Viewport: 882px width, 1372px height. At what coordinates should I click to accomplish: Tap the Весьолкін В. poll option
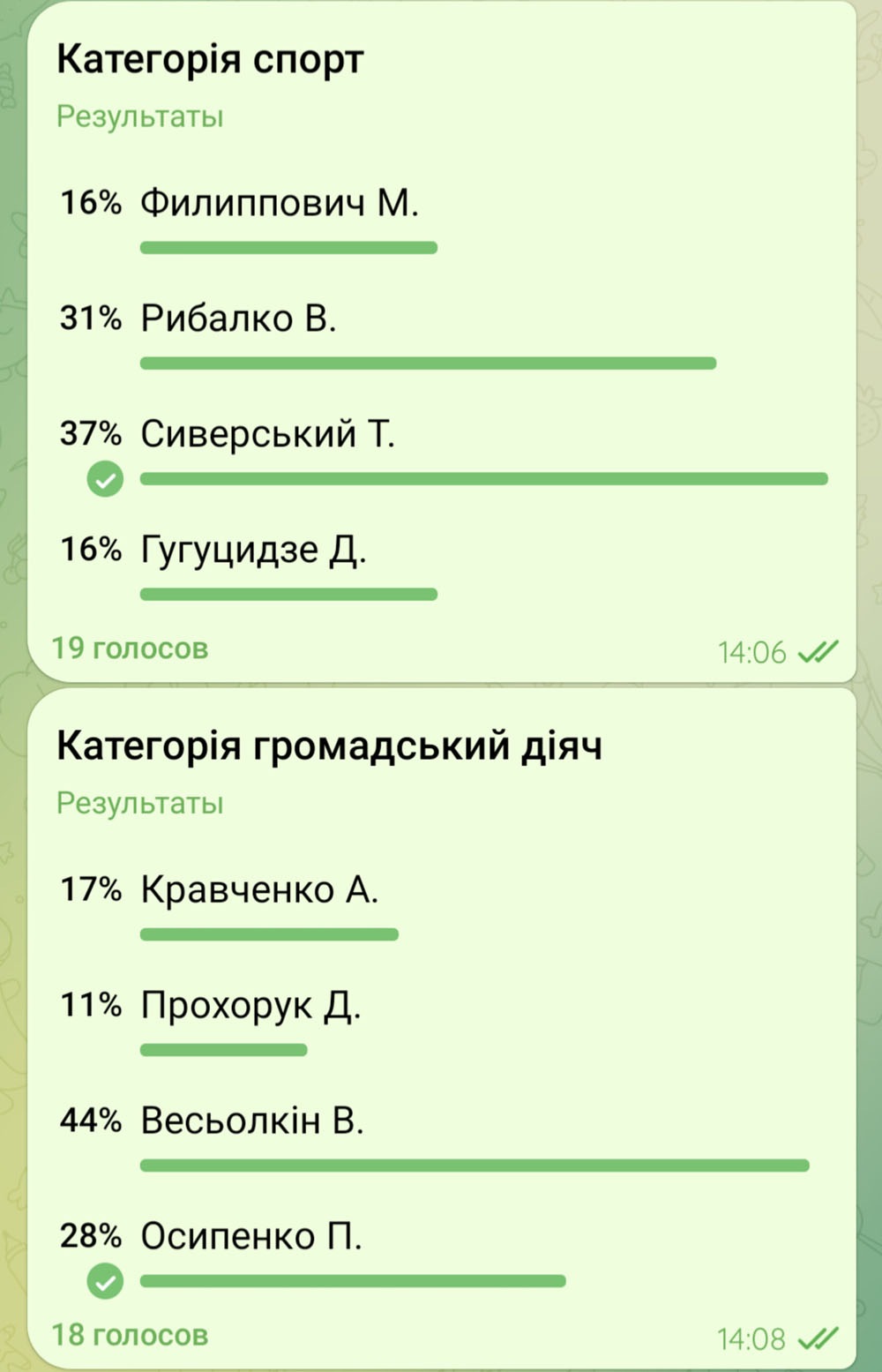tap(252, 1121)
